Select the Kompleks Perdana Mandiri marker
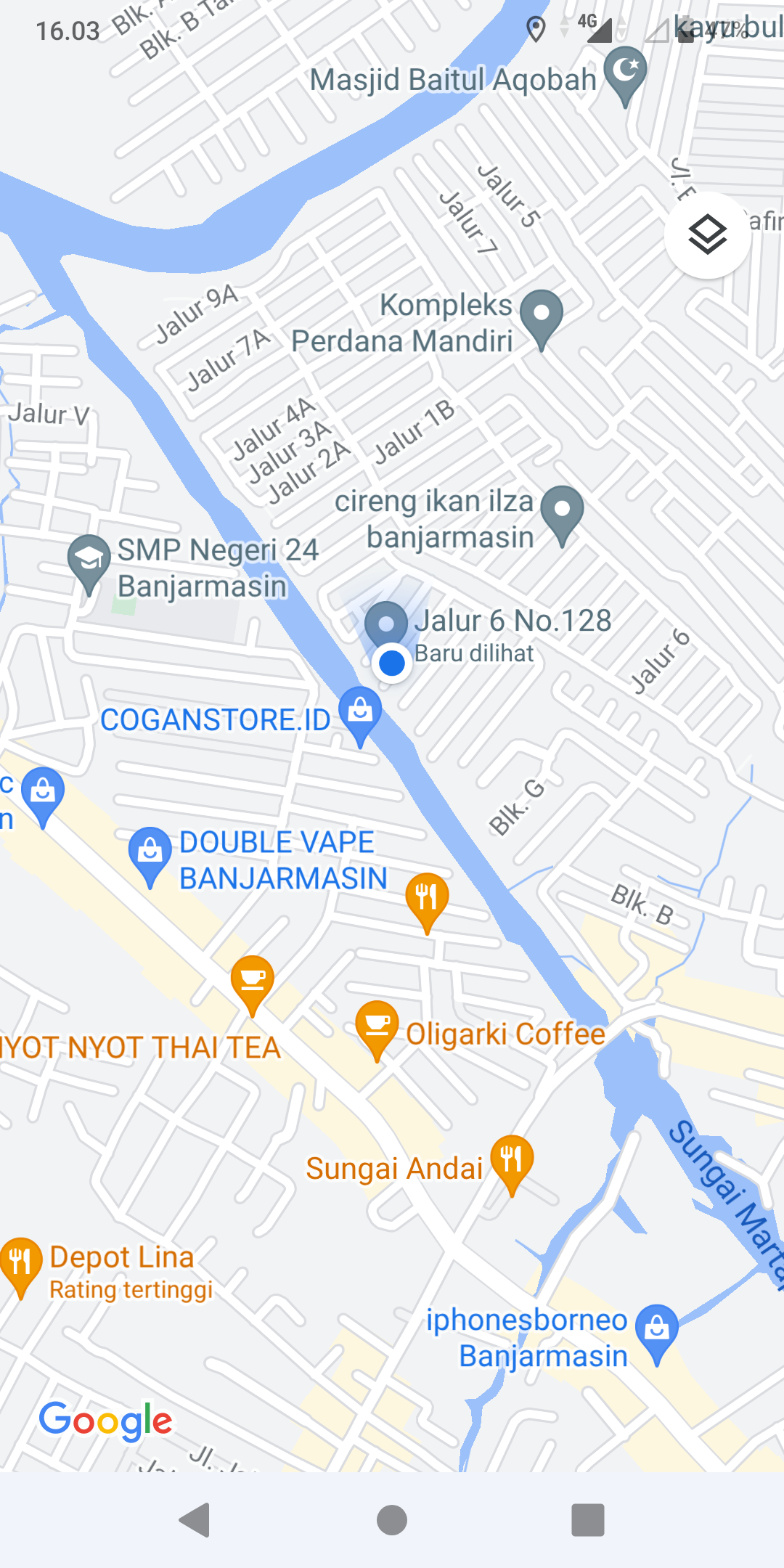Viewport: 784px width, 1568px height. tap(542, 316)
